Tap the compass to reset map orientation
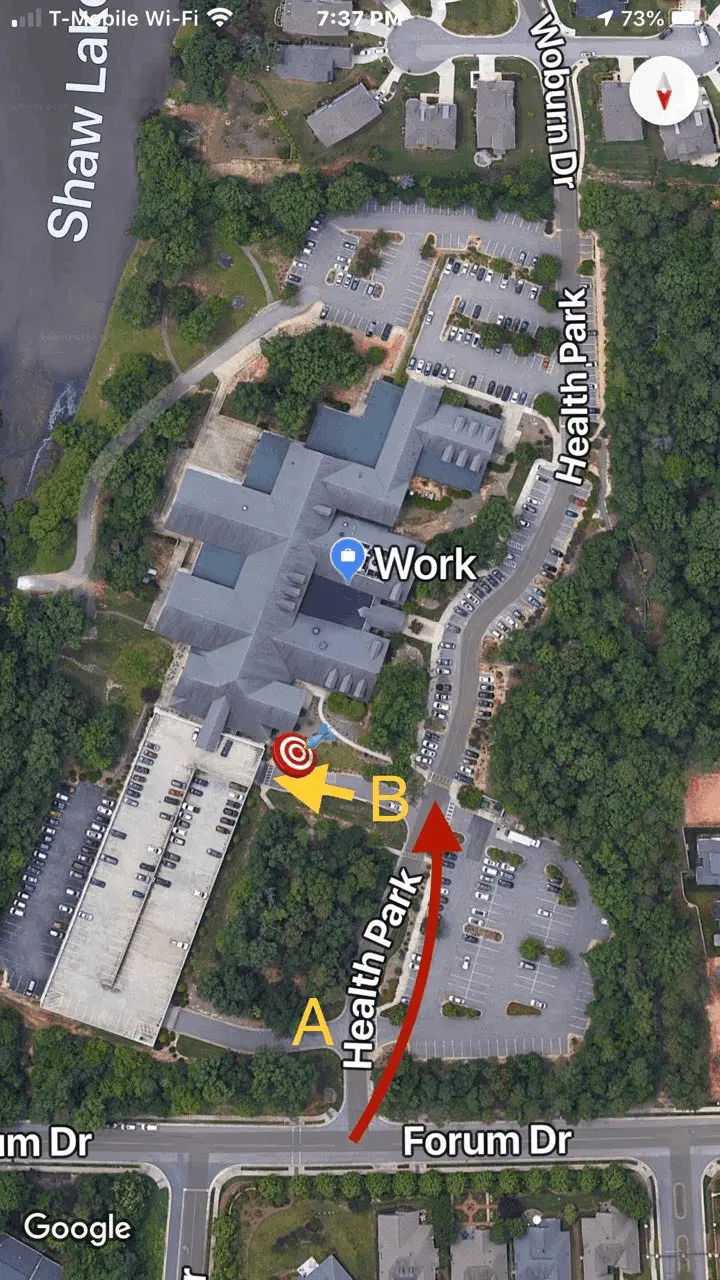This screenshot has height=1280, width=720. click(663, 90)
